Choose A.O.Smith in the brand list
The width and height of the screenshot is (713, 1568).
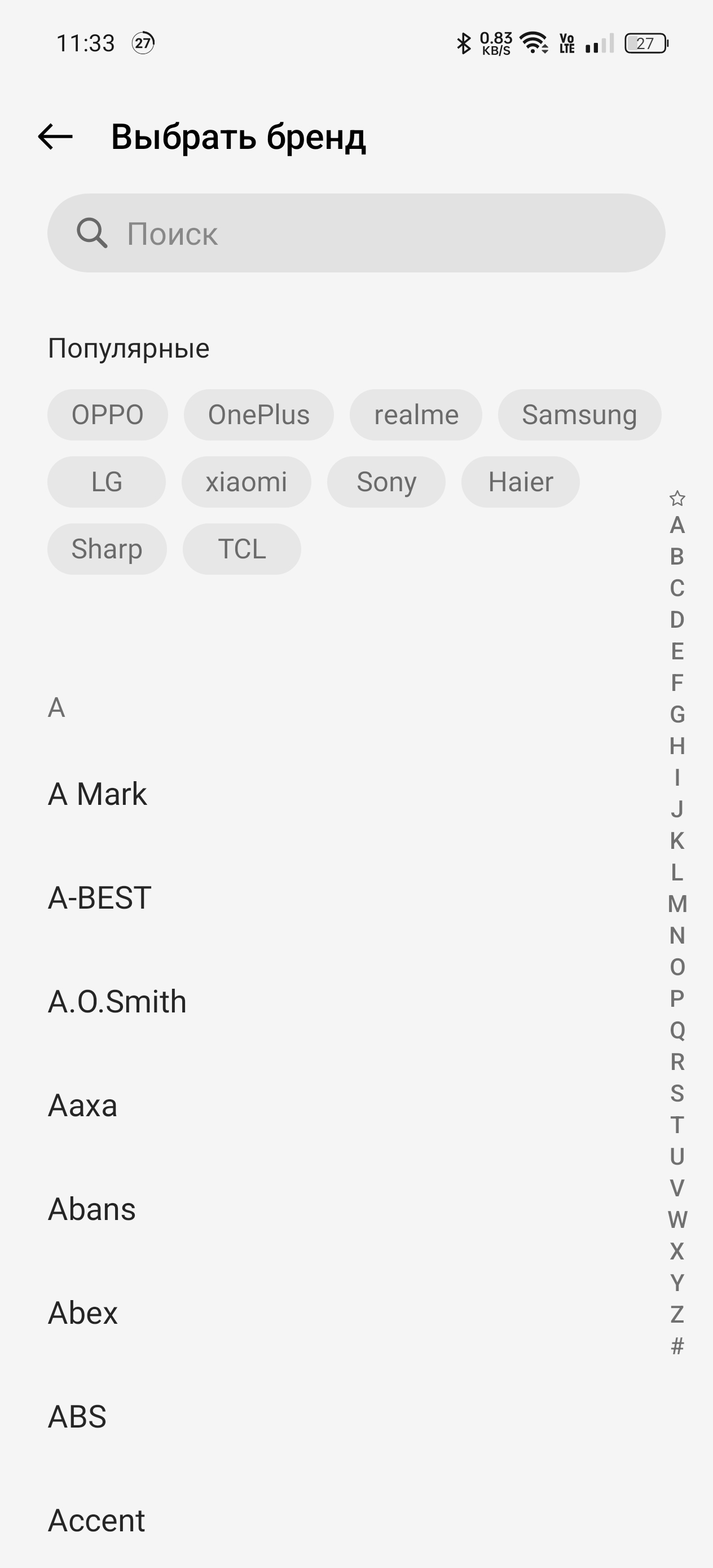117,1002
